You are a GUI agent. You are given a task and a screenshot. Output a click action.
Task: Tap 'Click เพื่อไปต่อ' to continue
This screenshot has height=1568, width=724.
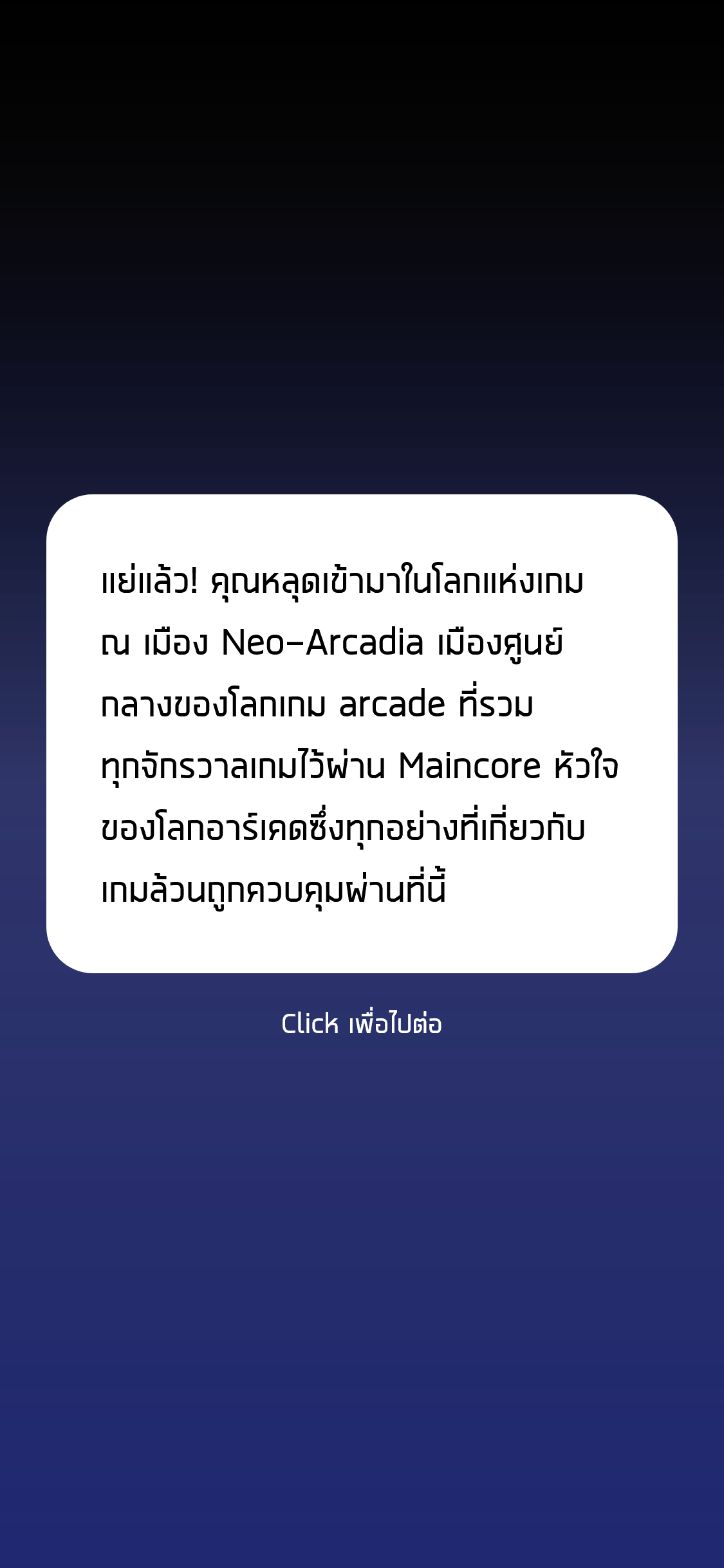tap(362, 1024)
